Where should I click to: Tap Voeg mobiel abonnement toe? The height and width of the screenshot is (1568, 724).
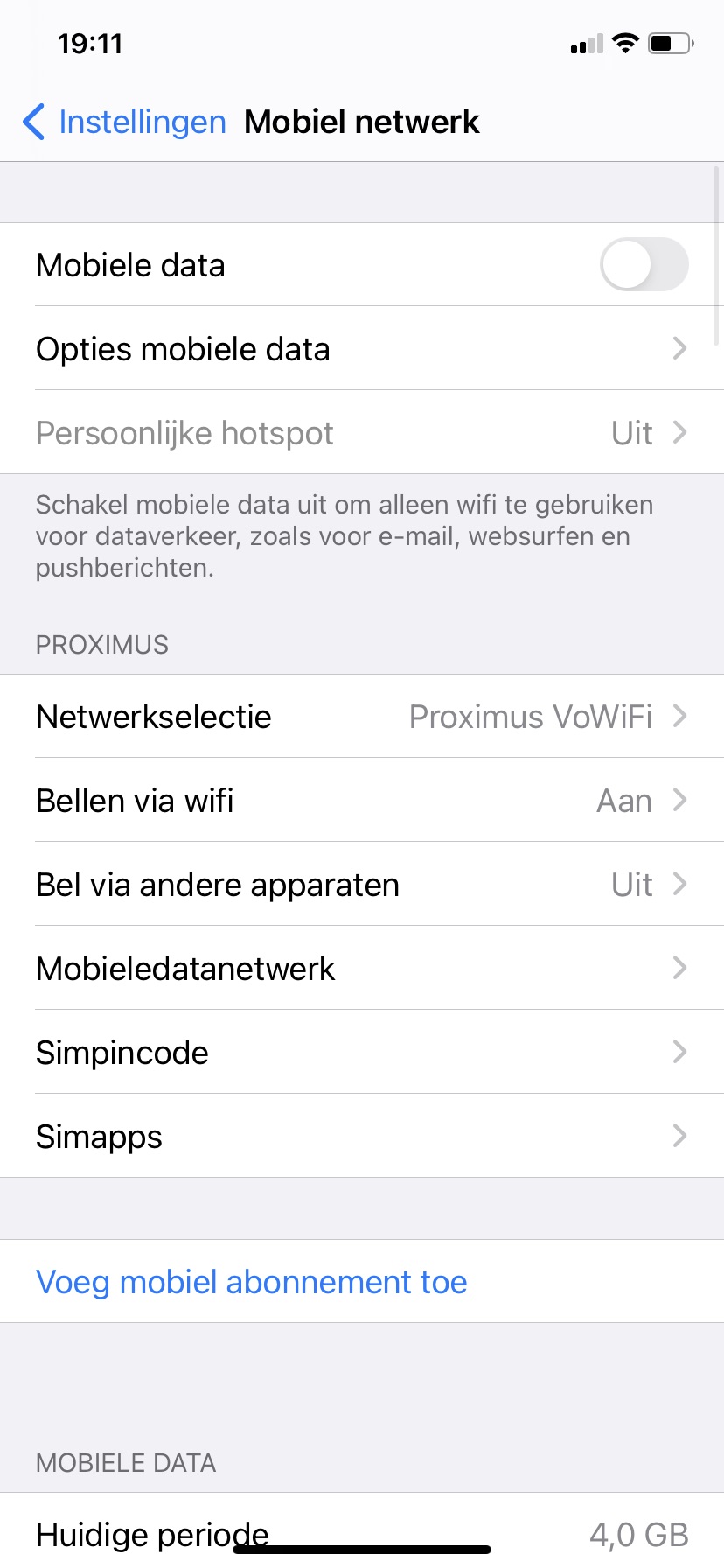coord(252,1282)
